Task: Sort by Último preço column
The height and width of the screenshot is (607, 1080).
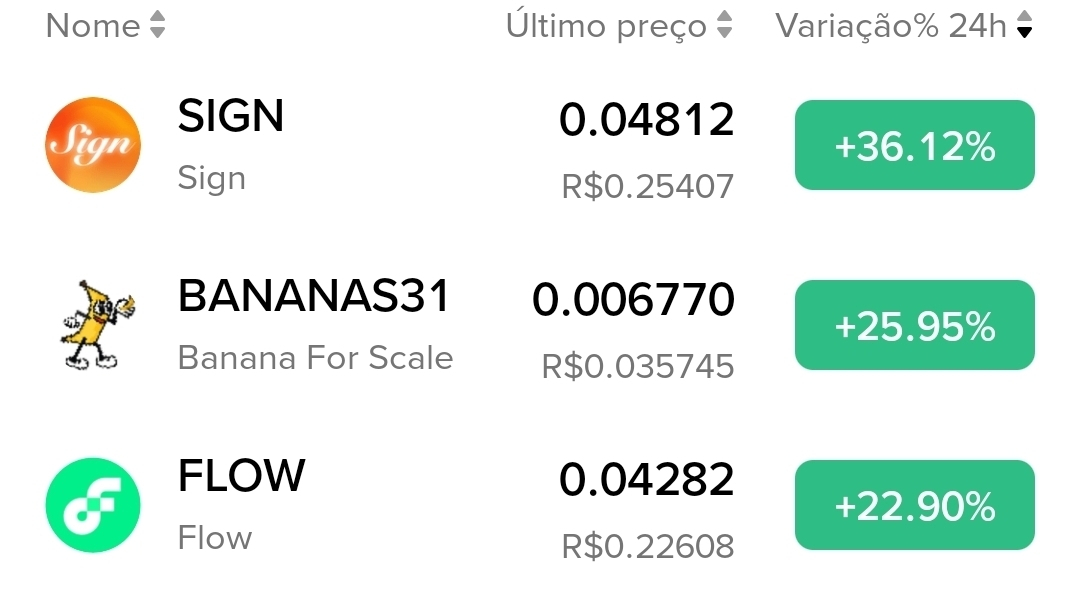Action: pos(619,25)
